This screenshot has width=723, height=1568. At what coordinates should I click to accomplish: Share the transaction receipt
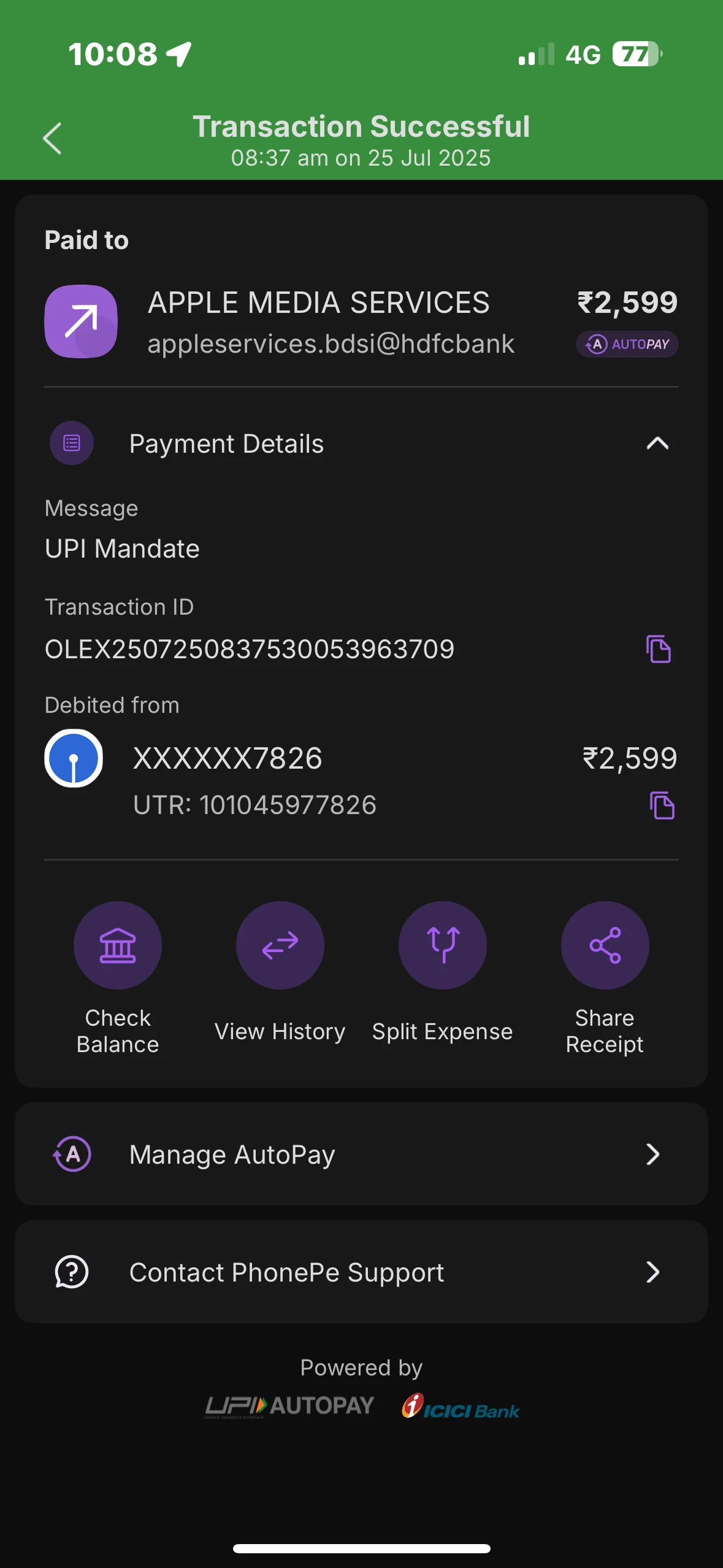click(605, 945)
